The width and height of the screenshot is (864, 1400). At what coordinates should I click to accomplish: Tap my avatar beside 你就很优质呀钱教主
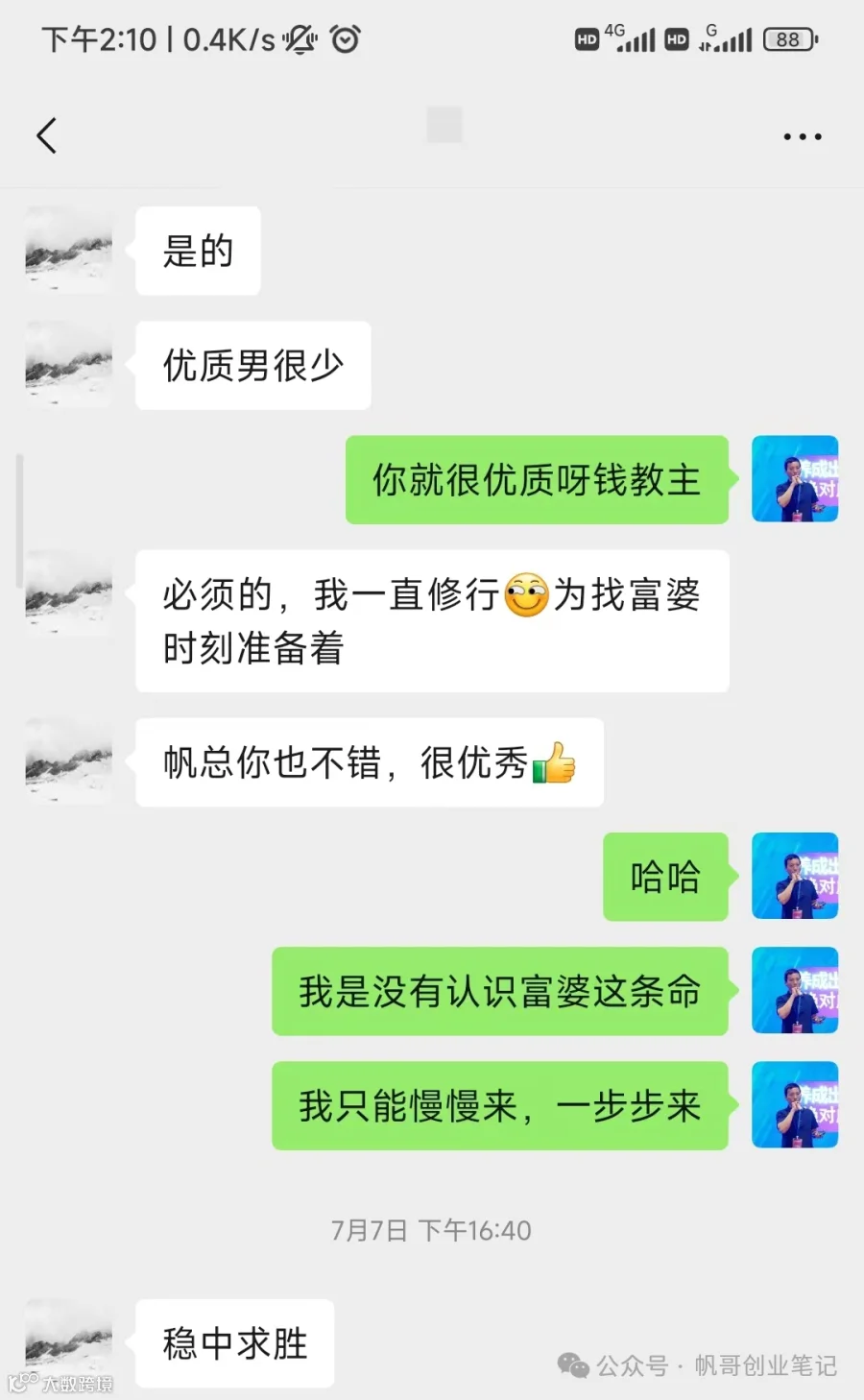[x=795, y=479]
